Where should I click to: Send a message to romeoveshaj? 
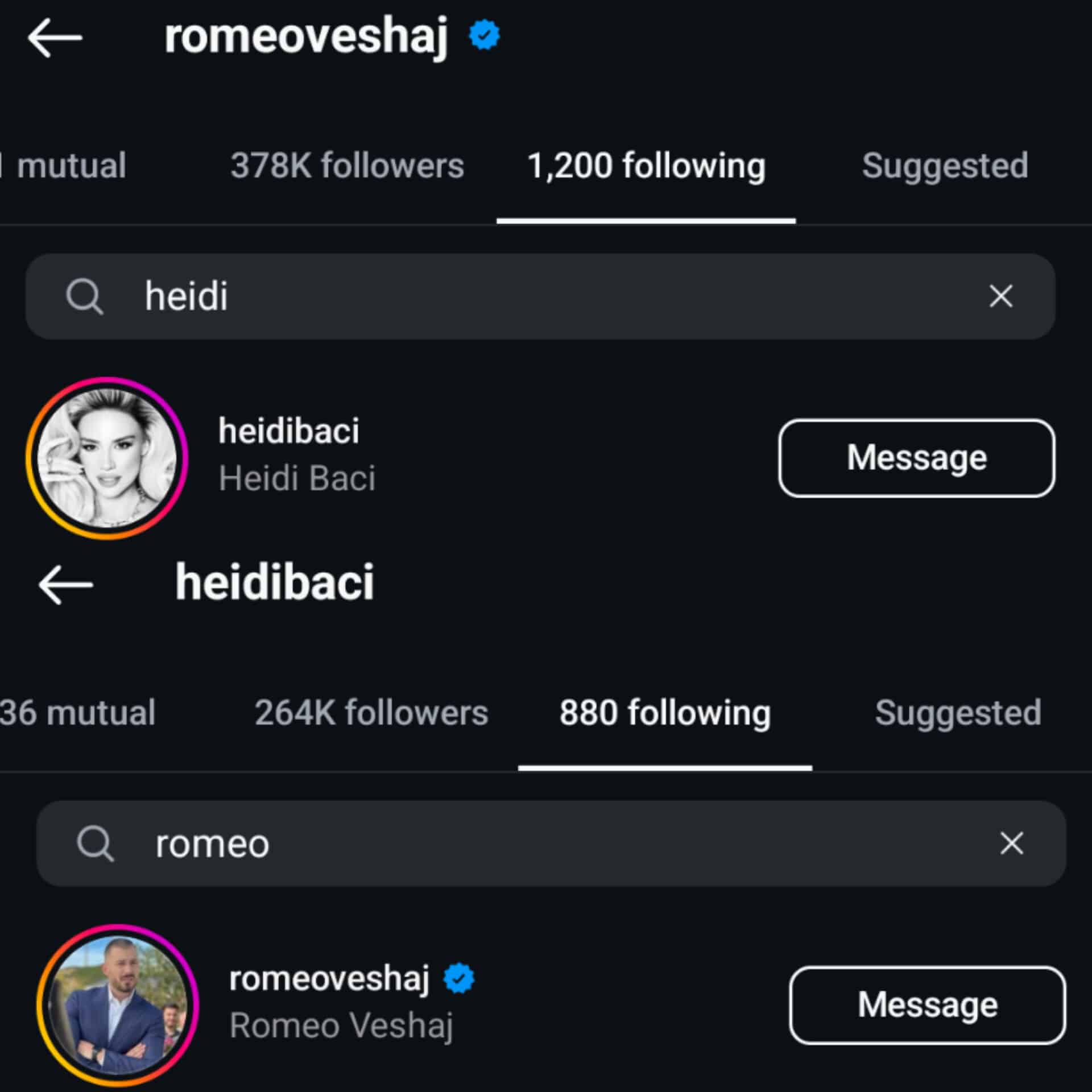(927, 1005)
